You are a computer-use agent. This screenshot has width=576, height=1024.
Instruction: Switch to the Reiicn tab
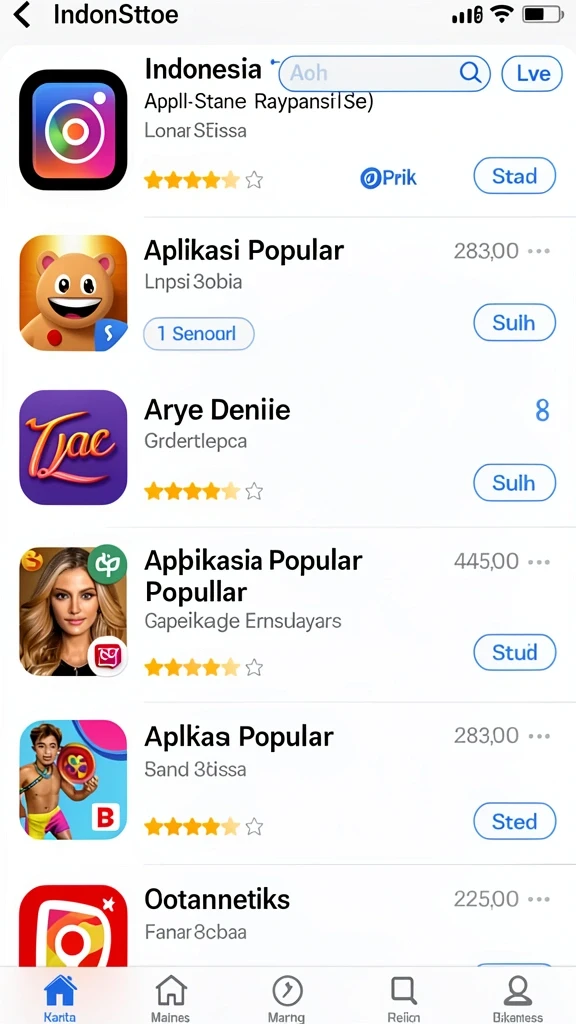click(403, 997)
